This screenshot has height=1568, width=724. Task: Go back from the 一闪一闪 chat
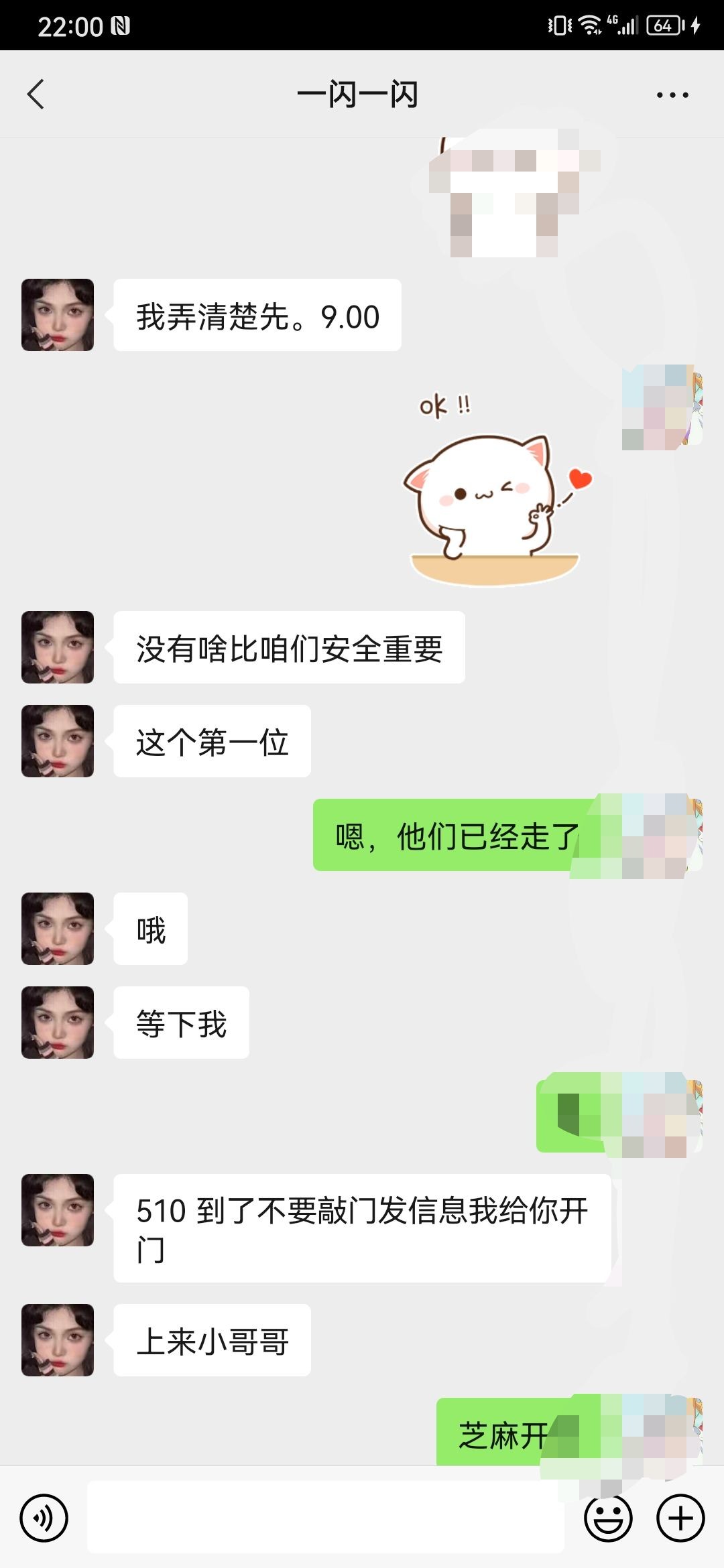(x=36, y=94)
